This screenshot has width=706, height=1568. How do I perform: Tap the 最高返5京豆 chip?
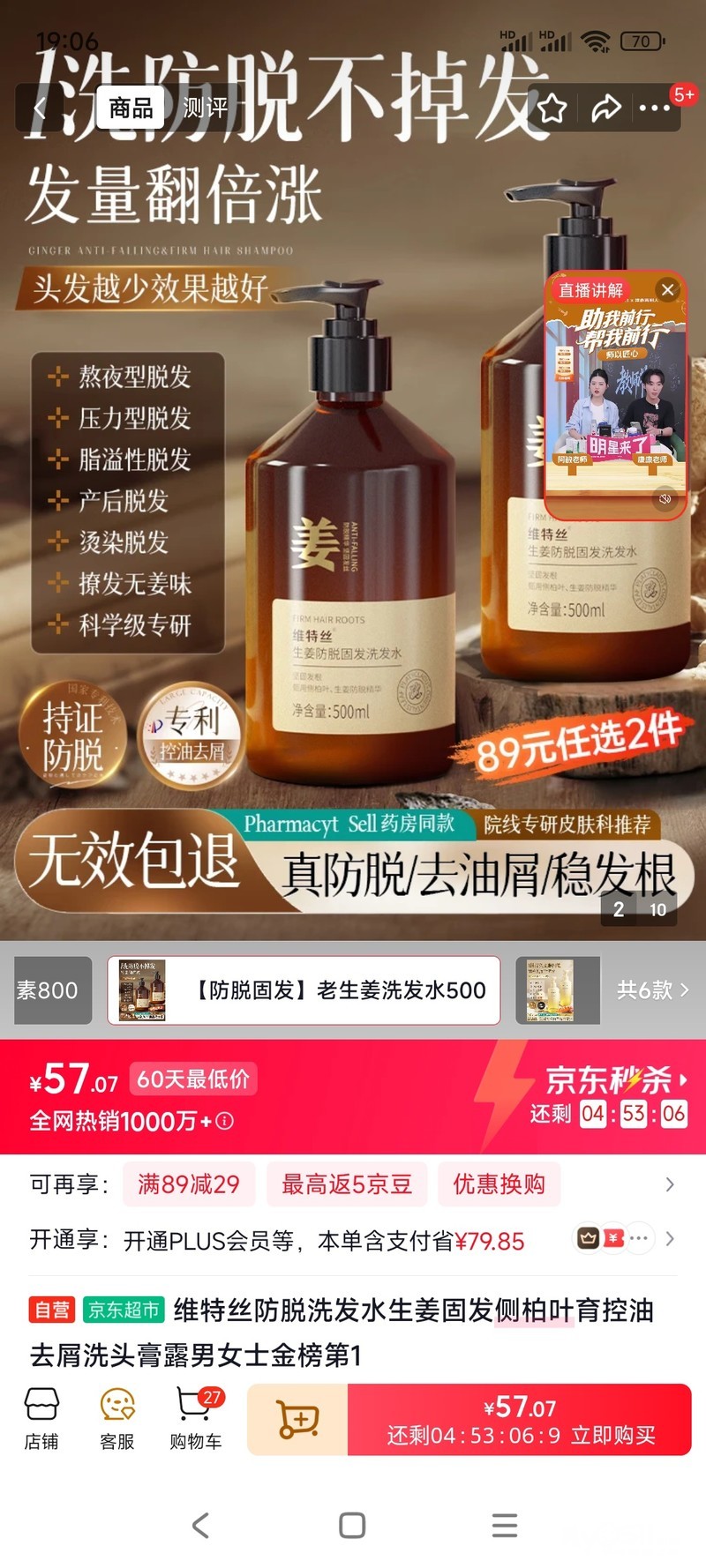tap(347, 1184)
